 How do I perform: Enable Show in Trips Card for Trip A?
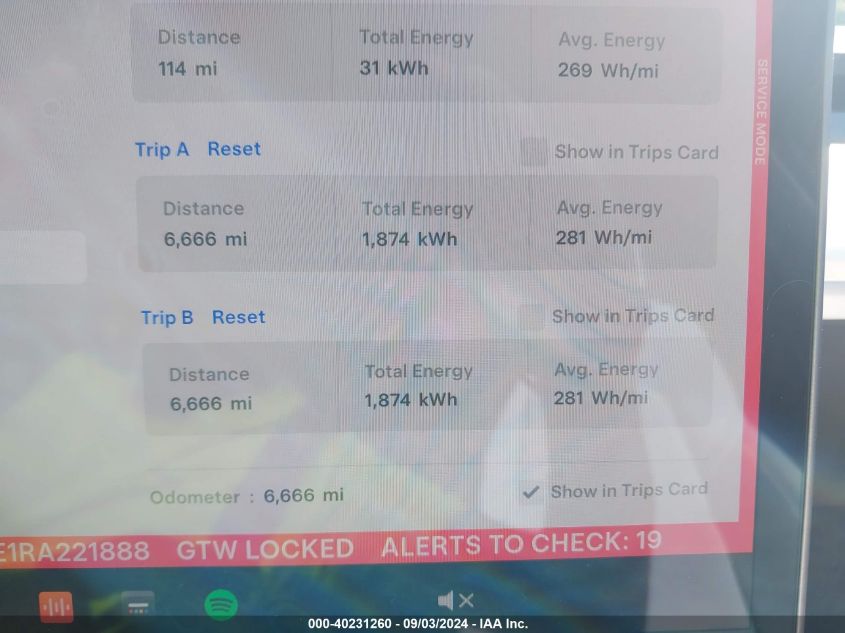[535, 152]
